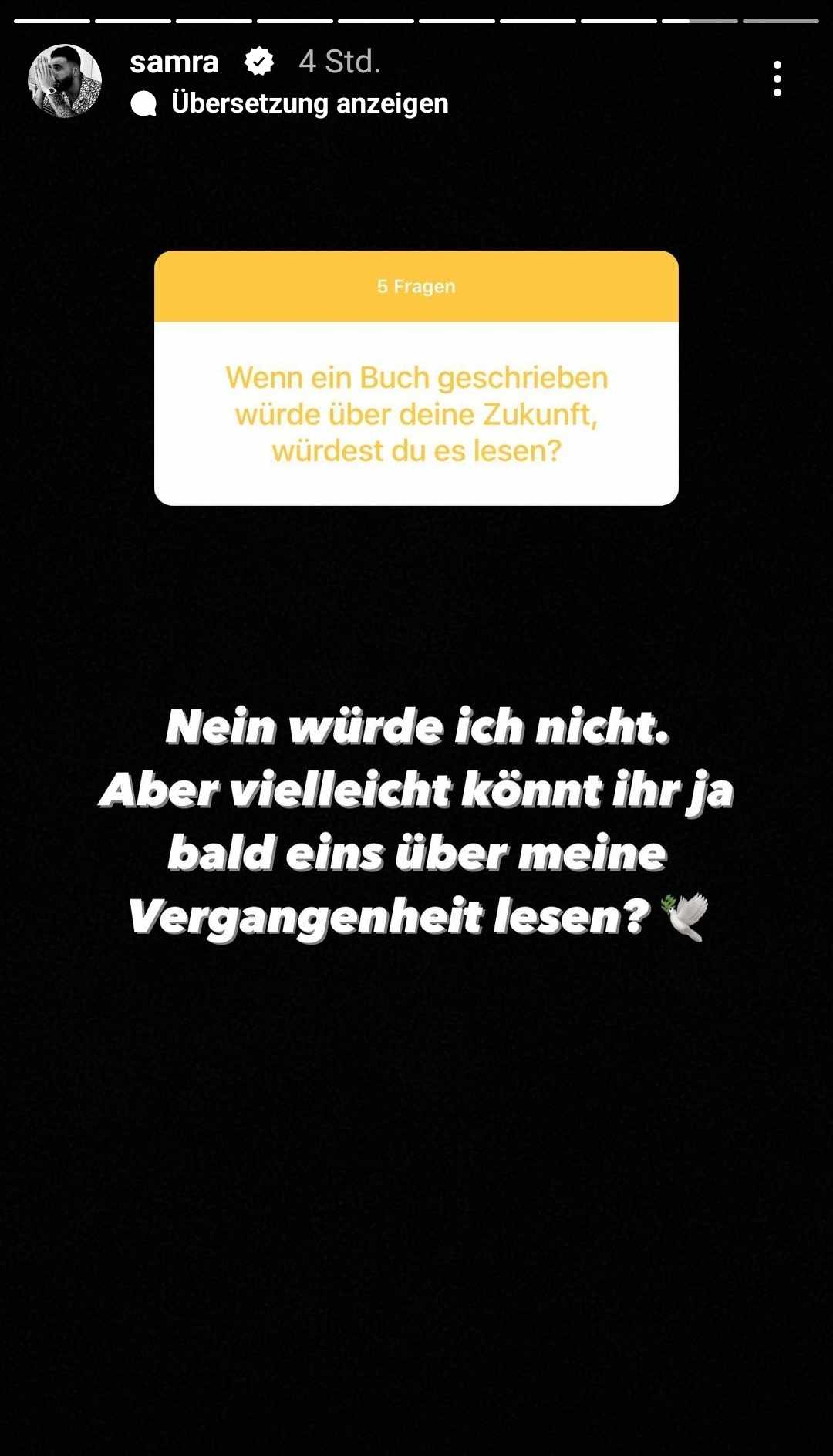Tap the samra username
This screenshot has height=1456, width=833.
pos(174,62)
